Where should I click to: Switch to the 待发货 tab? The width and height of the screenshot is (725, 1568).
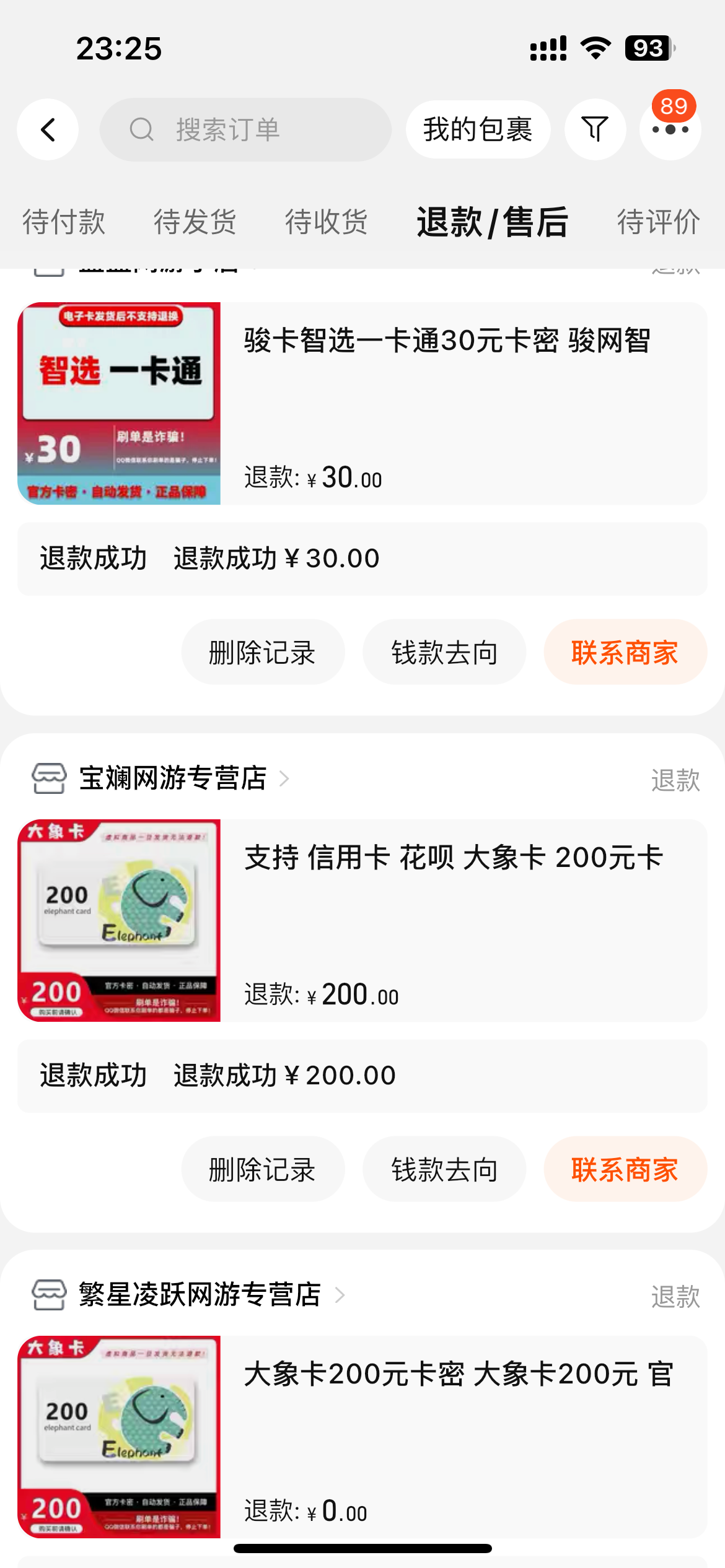point(195,222)
